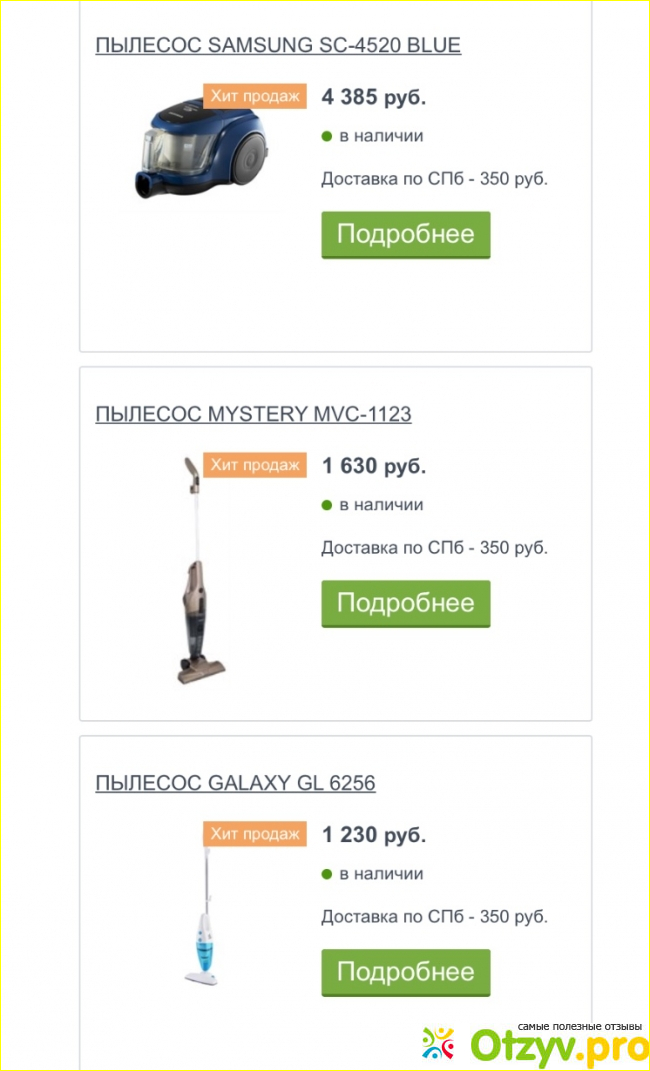Open the Mystery MVC-1123 title link
This screenshot has height=1071, width=650.
pyautogui.click(x=253, y=414)
